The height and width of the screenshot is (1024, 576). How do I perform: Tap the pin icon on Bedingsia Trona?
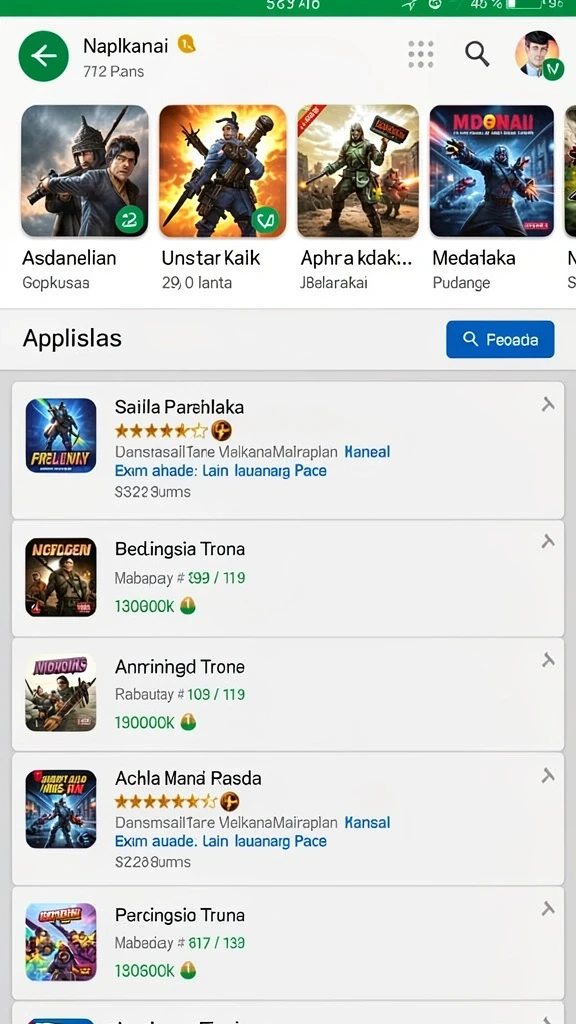[x=547, y=541]
